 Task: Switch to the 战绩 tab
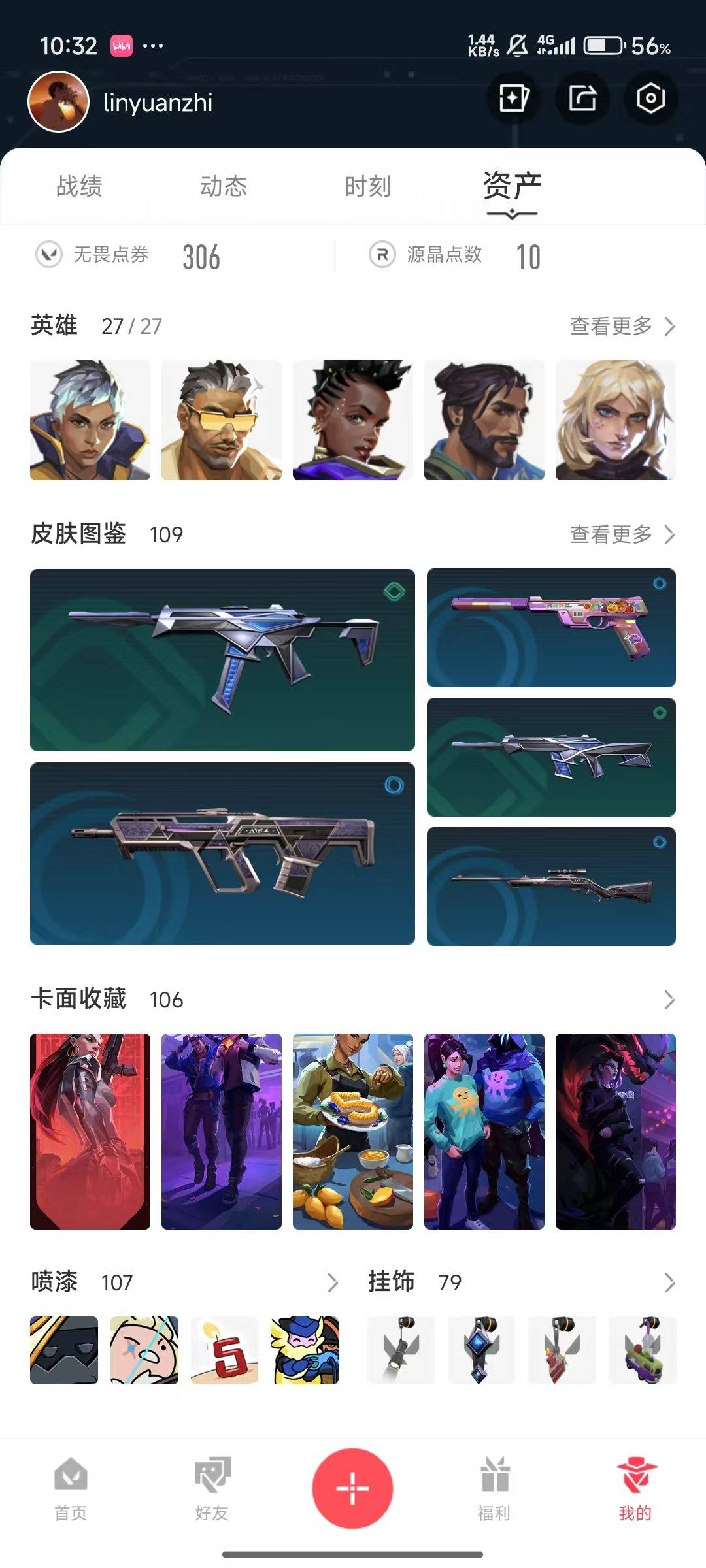coord(79,187)
